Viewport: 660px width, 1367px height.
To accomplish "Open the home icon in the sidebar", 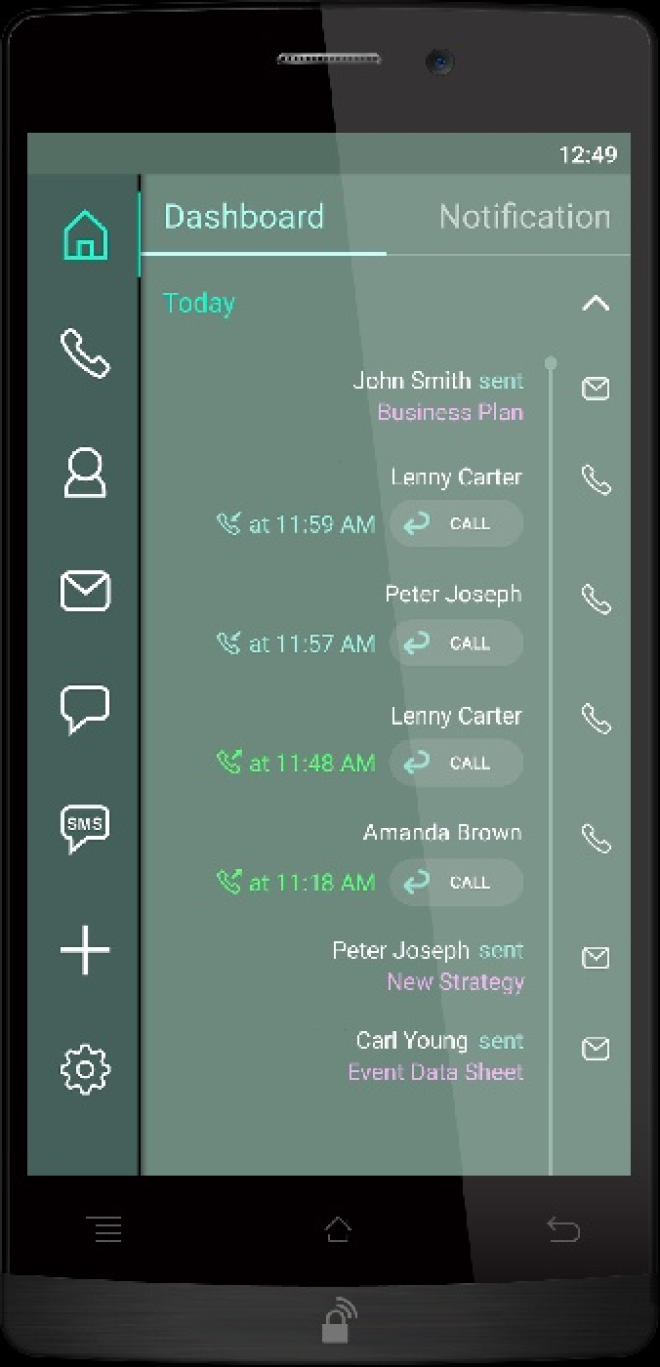I will tap(85, 236).
